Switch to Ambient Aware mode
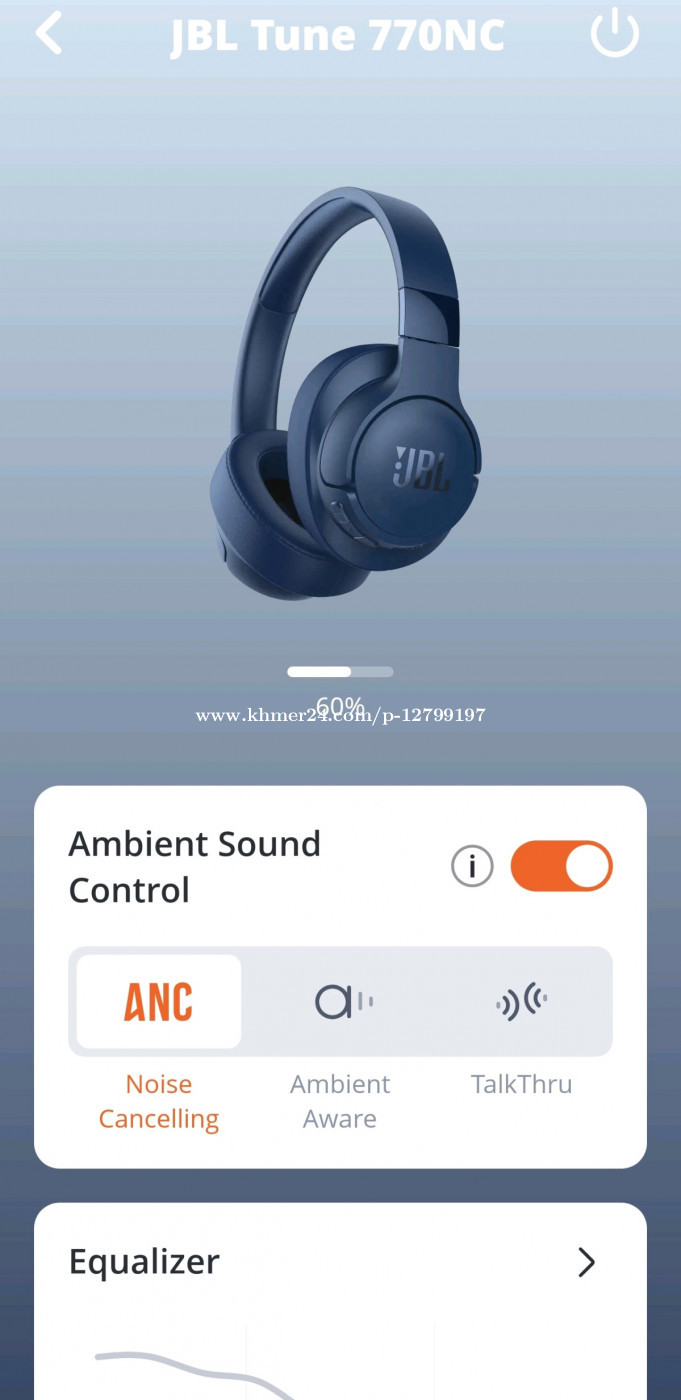 click(x=341, y=1002)
